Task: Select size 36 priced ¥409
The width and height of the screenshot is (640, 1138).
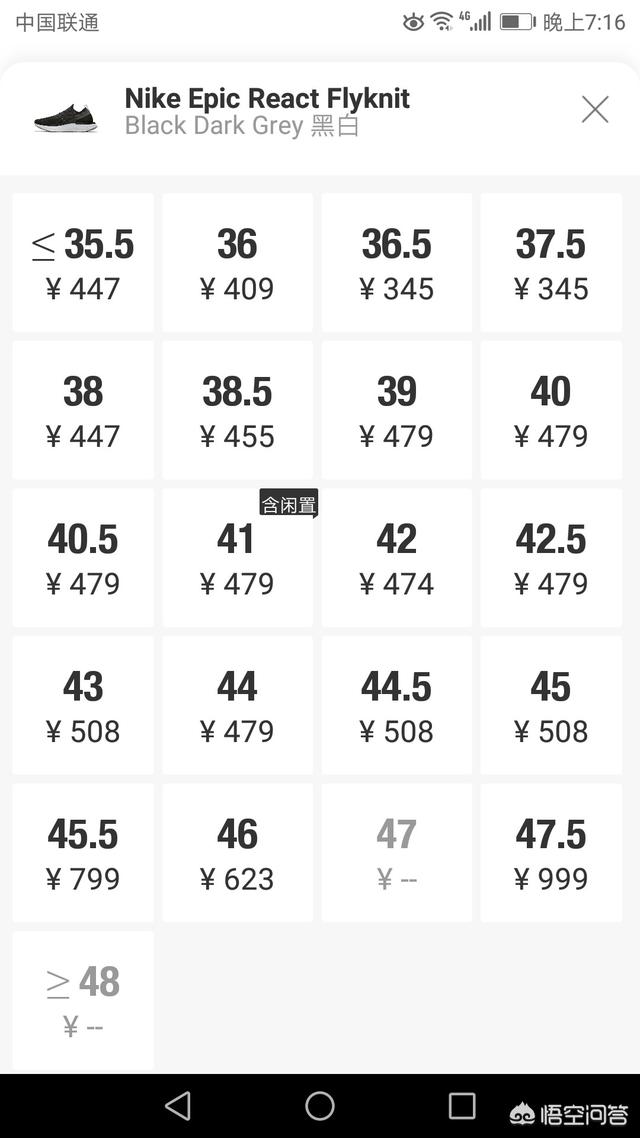Action: click(237, 263)
